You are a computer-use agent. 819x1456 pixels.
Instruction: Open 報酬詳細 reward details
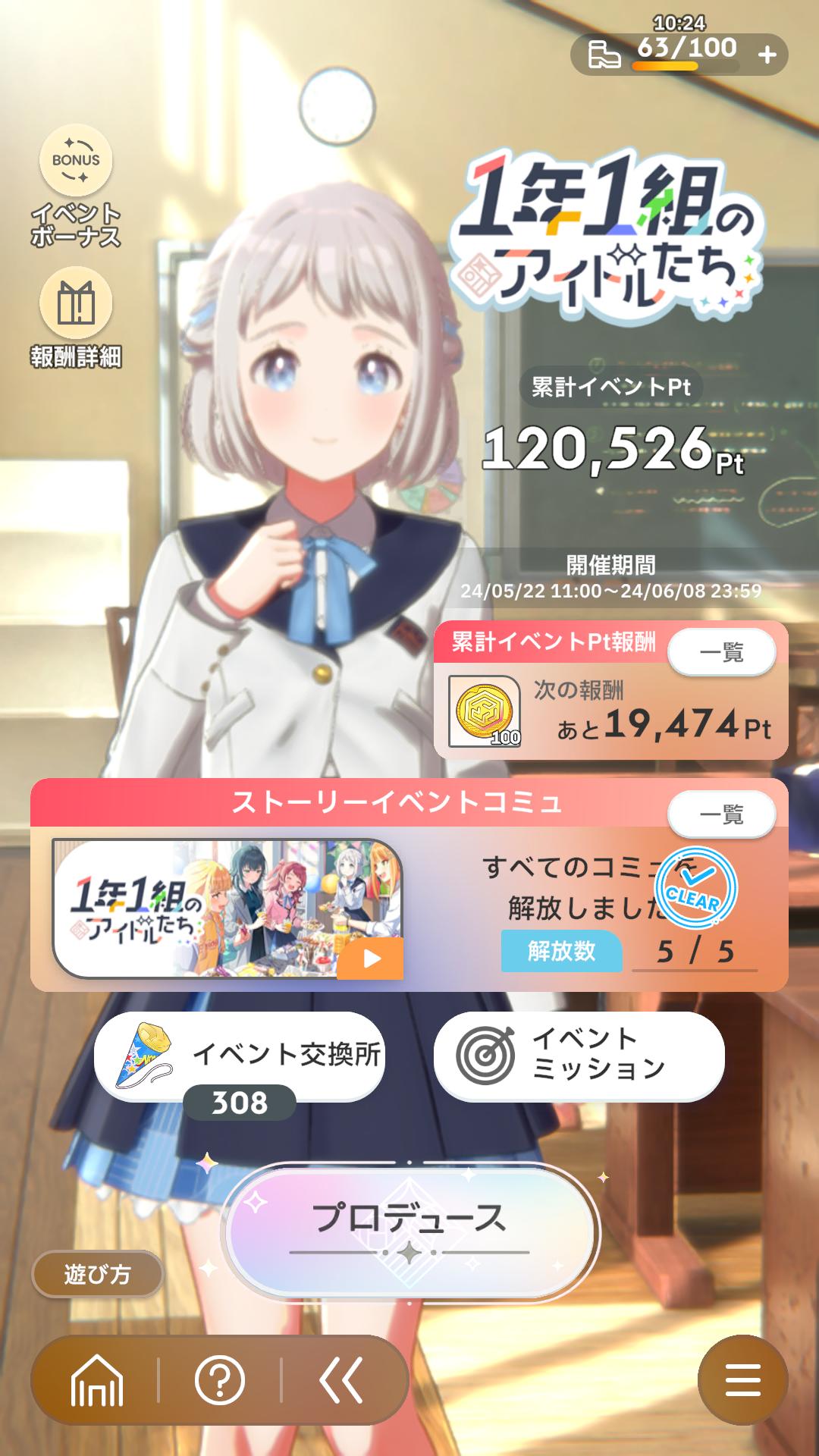click(76, 303)
